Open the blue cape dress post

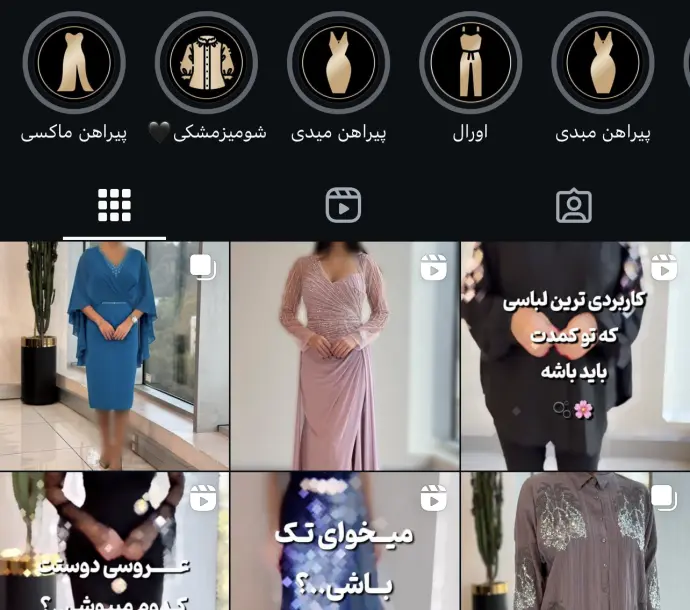114,356
